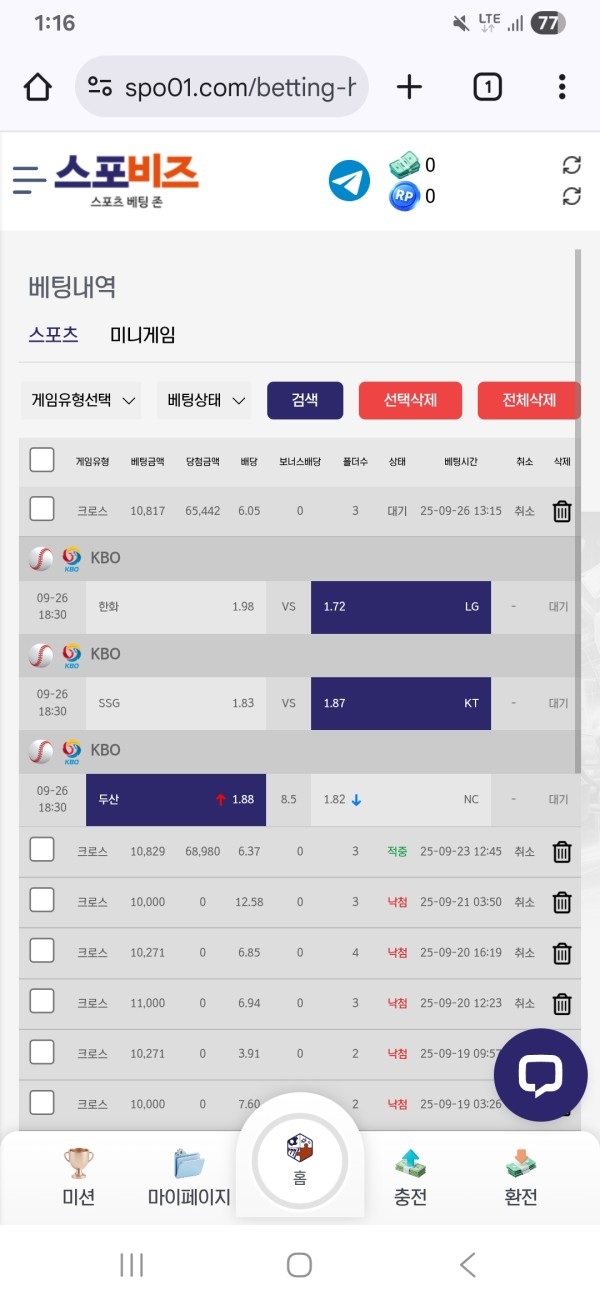The height and width of the screenshot is (1300, 600).
Task: Cancel the bet placed 25-09-26 13:15
Action: pyautogui.click(x=524, y=511)
